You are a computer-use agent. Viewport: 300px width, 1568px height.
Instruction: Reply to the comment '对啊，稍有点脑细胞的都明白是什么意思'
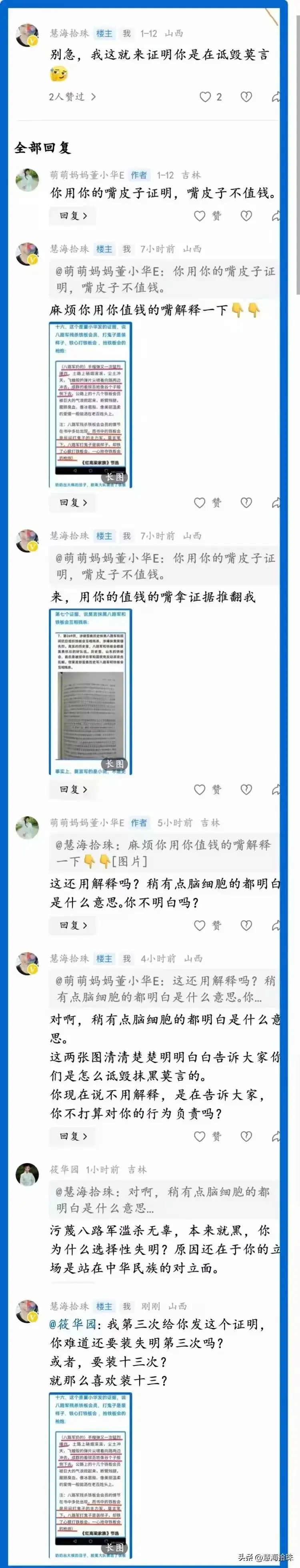pyautogui.click(x=72, y=1136)
